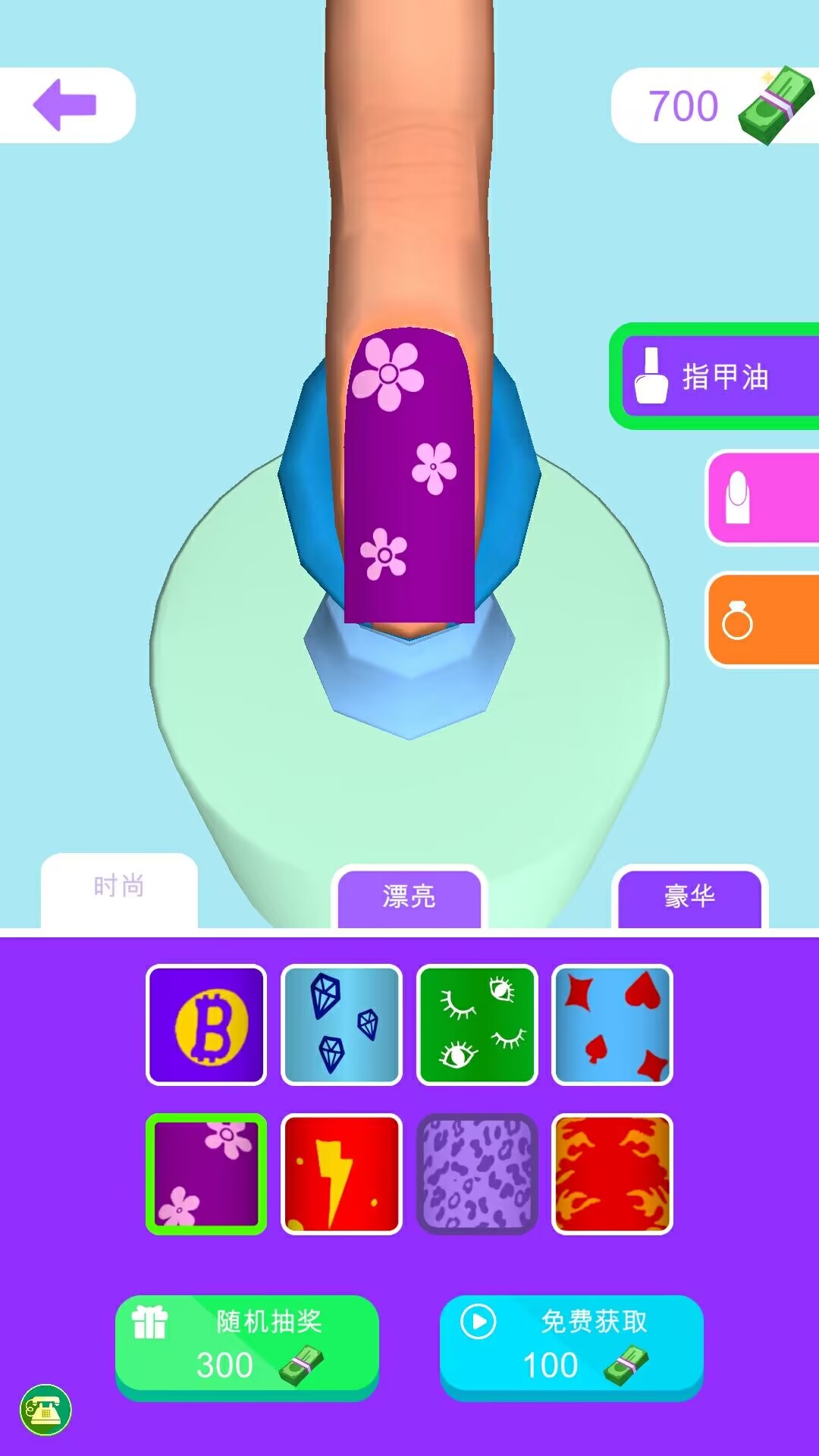
Task: Choose the blue diamond nail pattern
Action: (x=341, y=1025)
